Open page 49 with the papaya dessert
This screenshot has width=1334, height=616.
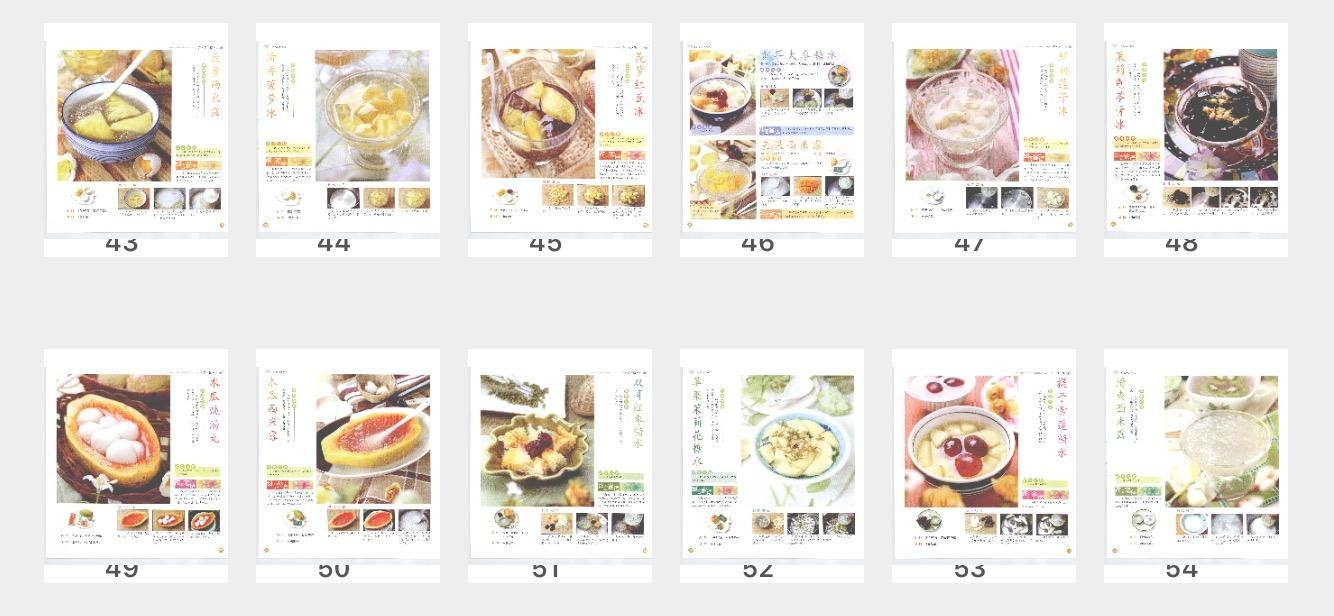(x=136, y=455)
